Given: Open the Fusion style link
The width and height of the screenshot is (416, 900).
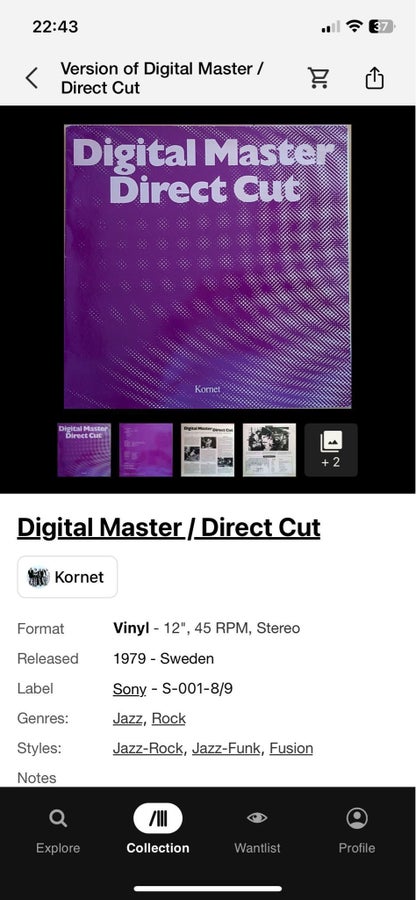Looking at the screenshot, I should [291, 748].
